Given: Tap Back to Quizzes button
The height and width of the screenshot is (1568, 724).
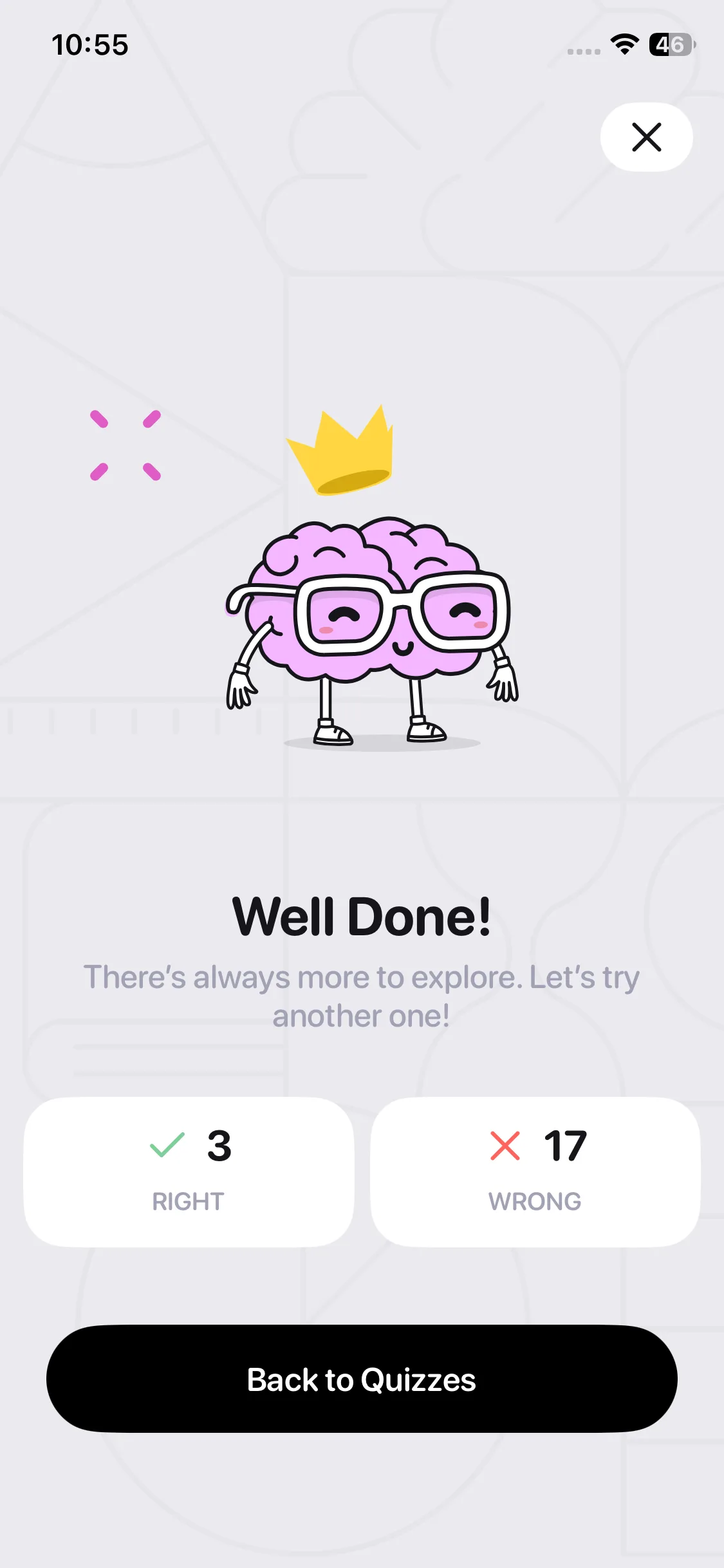Looking at the screenshot, I should pyautogui.click(x=362, y=1379).
